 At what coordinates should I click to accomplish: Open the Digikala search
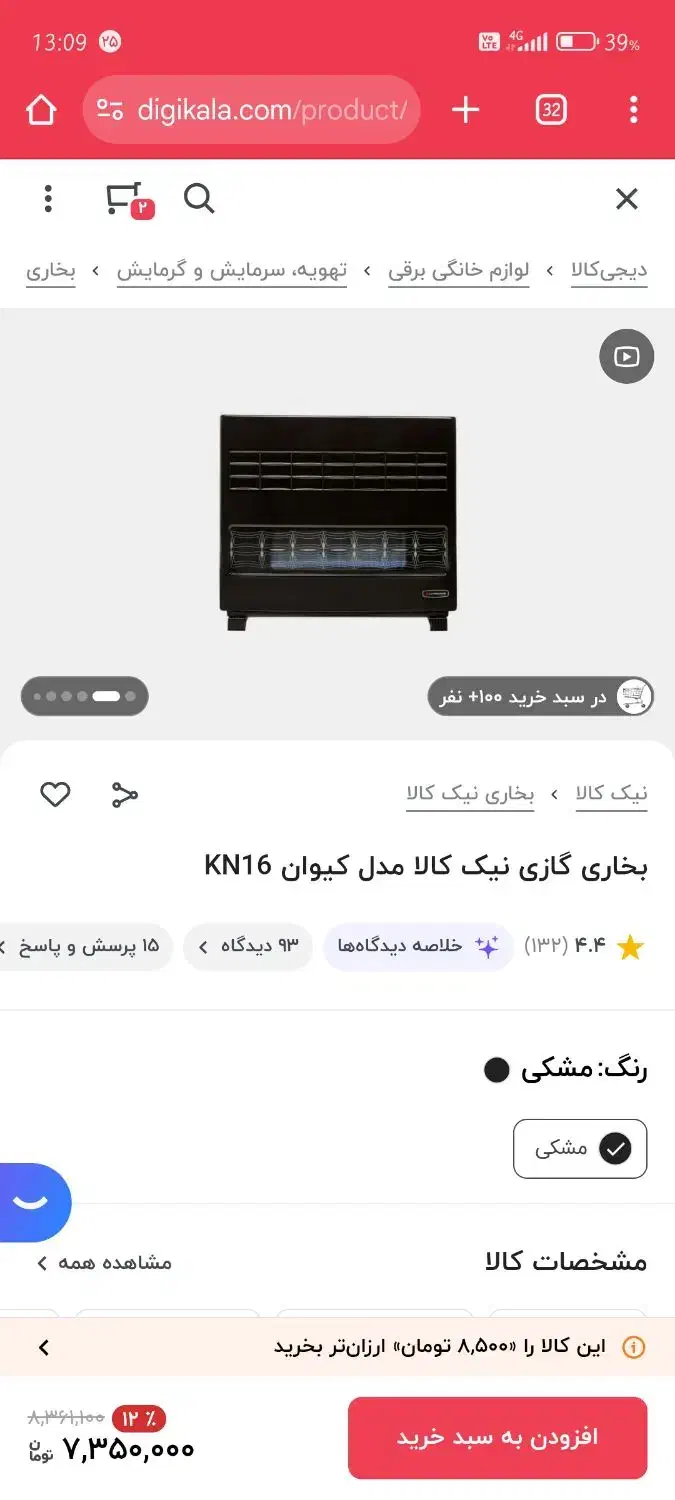coord(199,199)
